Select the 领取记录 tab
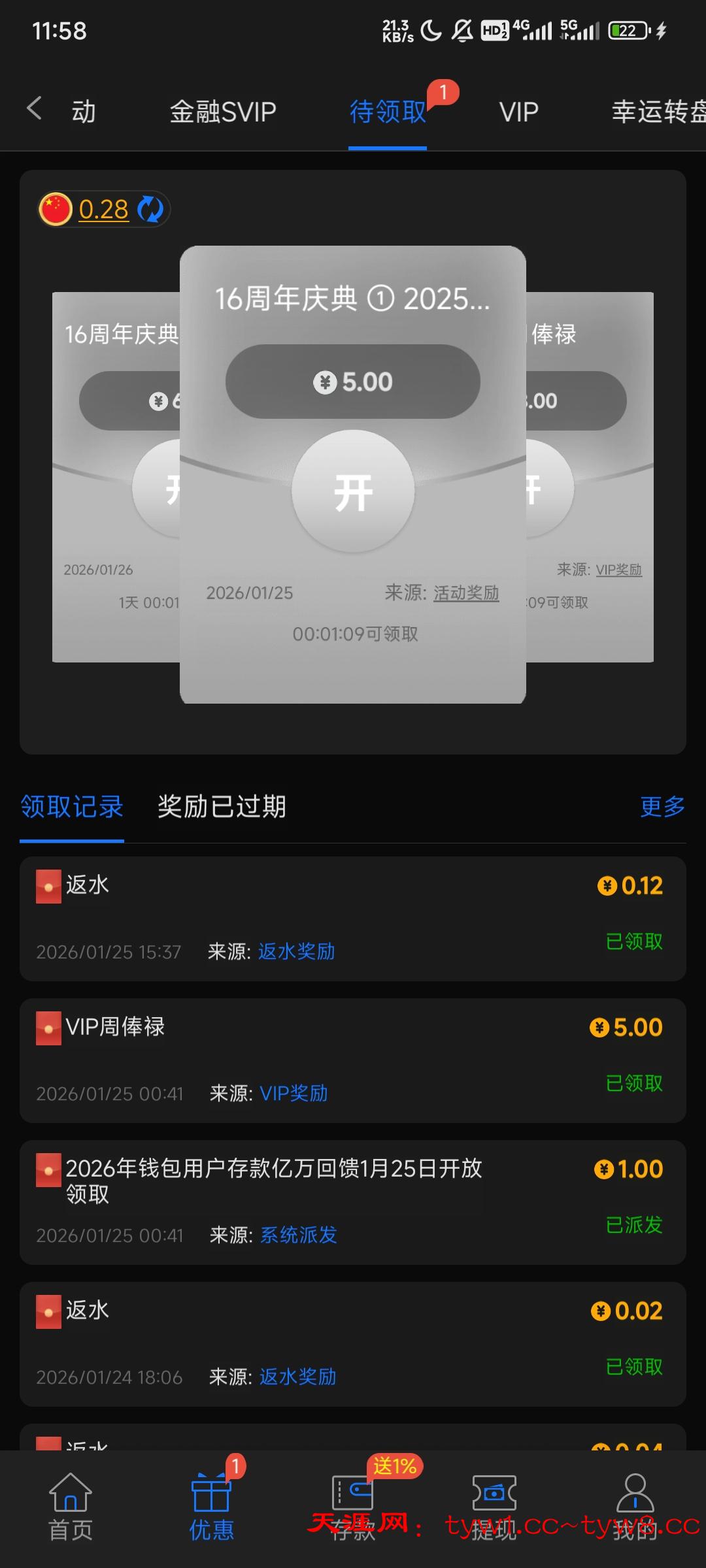Screen dimensions: 706x1568 tap(72, 807)
